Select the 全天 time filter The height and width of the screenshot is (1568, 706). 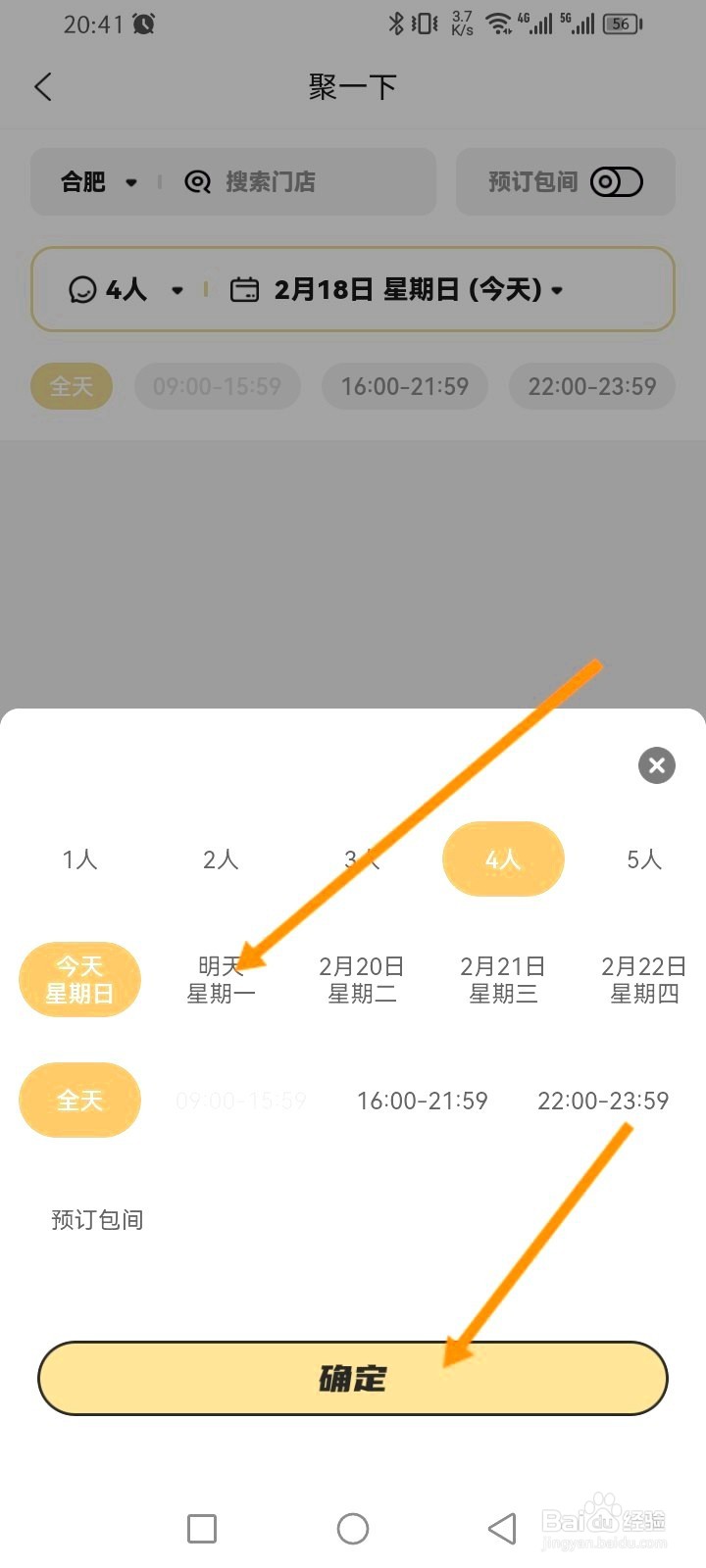click(x=79, y=1100)
